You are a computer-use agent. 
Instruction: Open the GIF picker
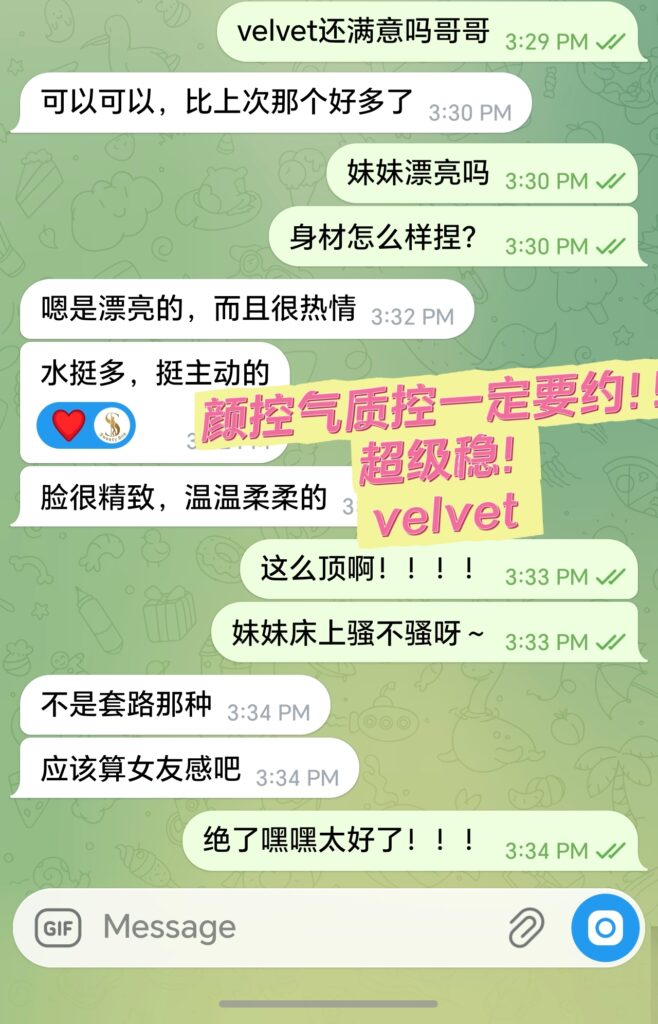tap(58, 927)
